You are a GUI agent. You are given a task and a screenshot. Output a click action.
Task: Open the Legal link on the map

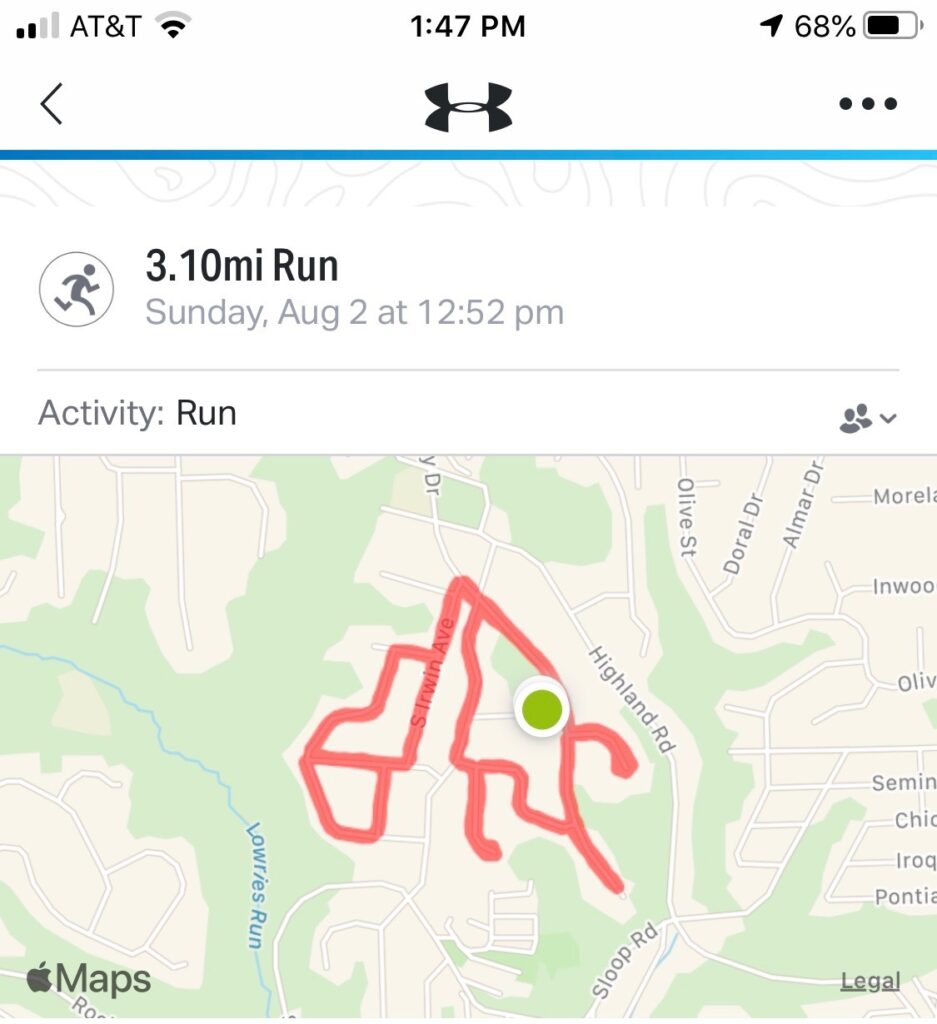click(869, 981)
